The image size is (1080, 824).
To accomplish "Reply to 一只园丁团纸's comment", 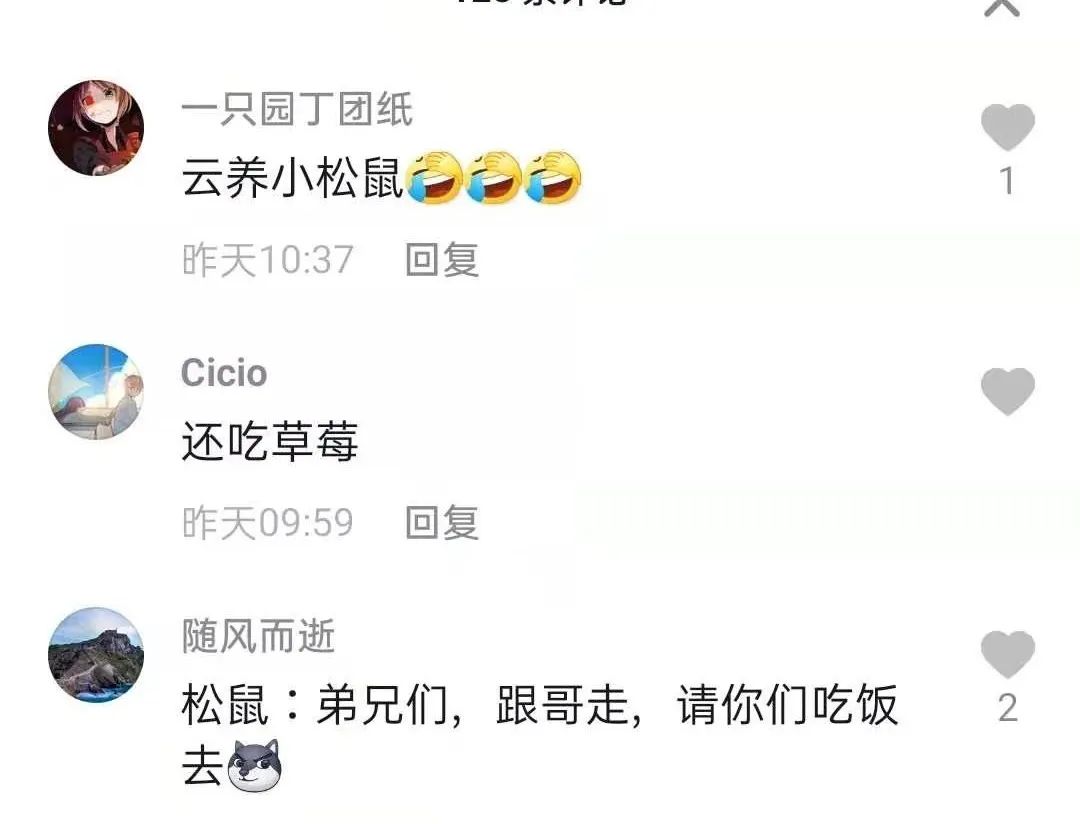I will (x=442, y=260).
